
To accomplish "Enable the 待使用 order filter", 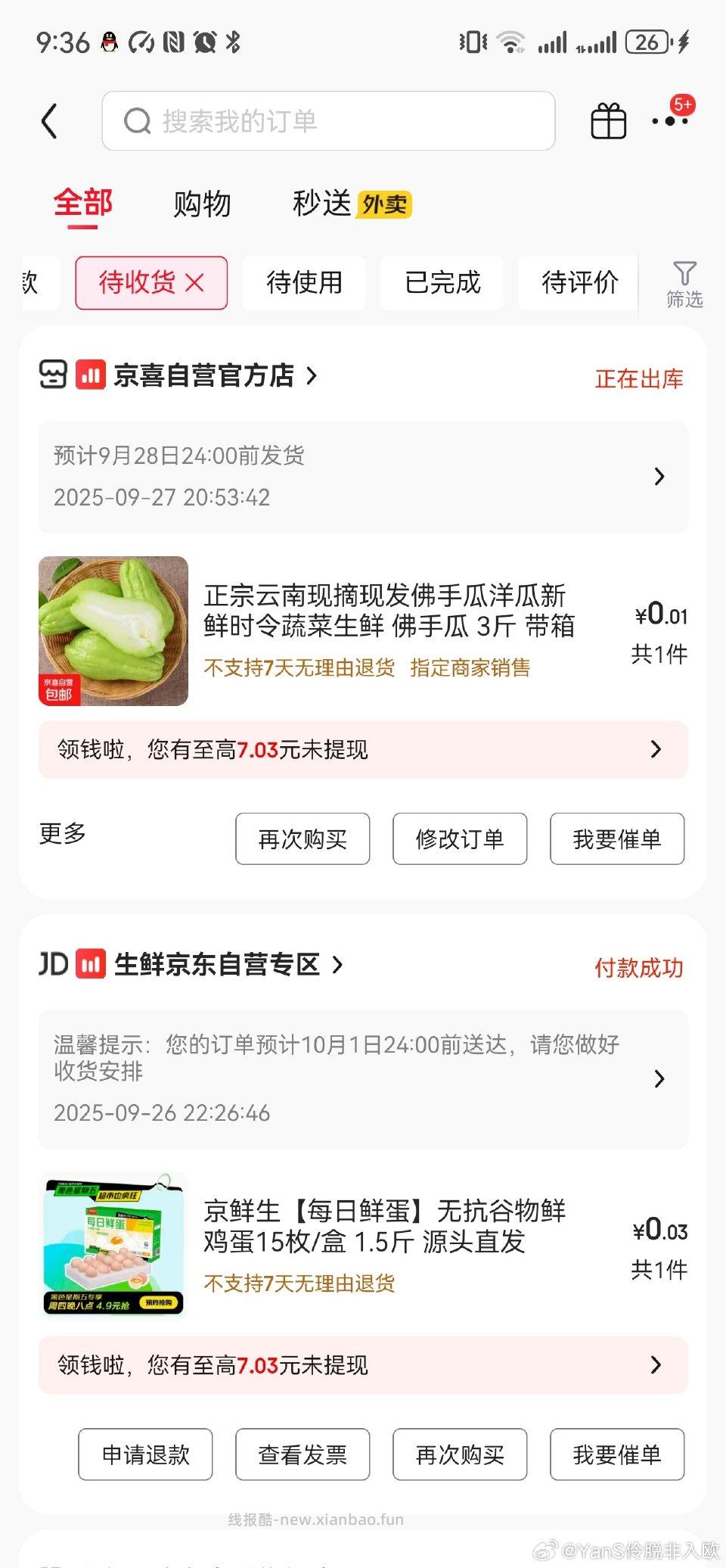I will pos(305,283).
